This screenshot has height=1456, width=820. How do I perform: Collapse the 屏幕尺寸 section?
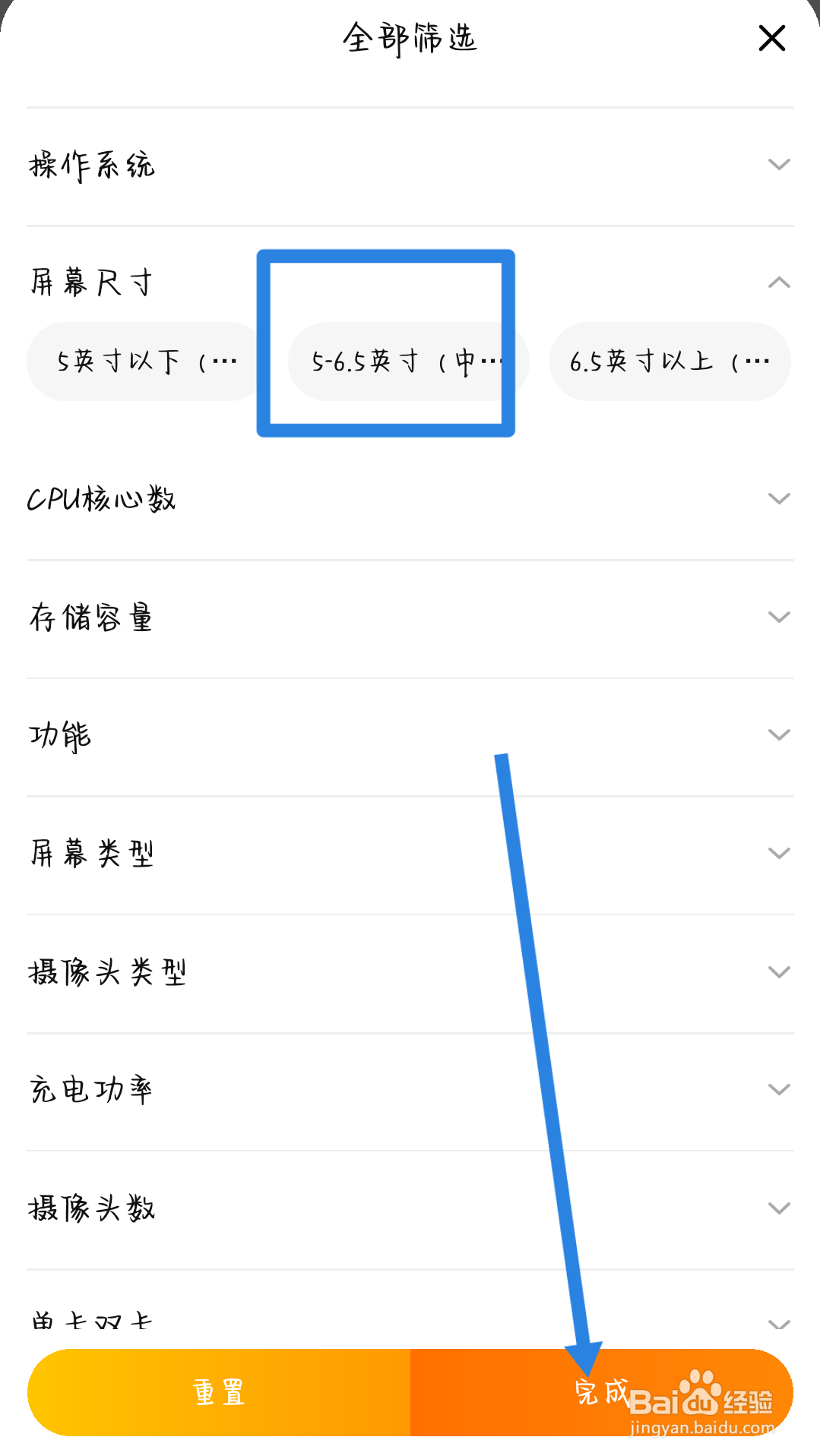pyautogui.click(x=778, y=283)
